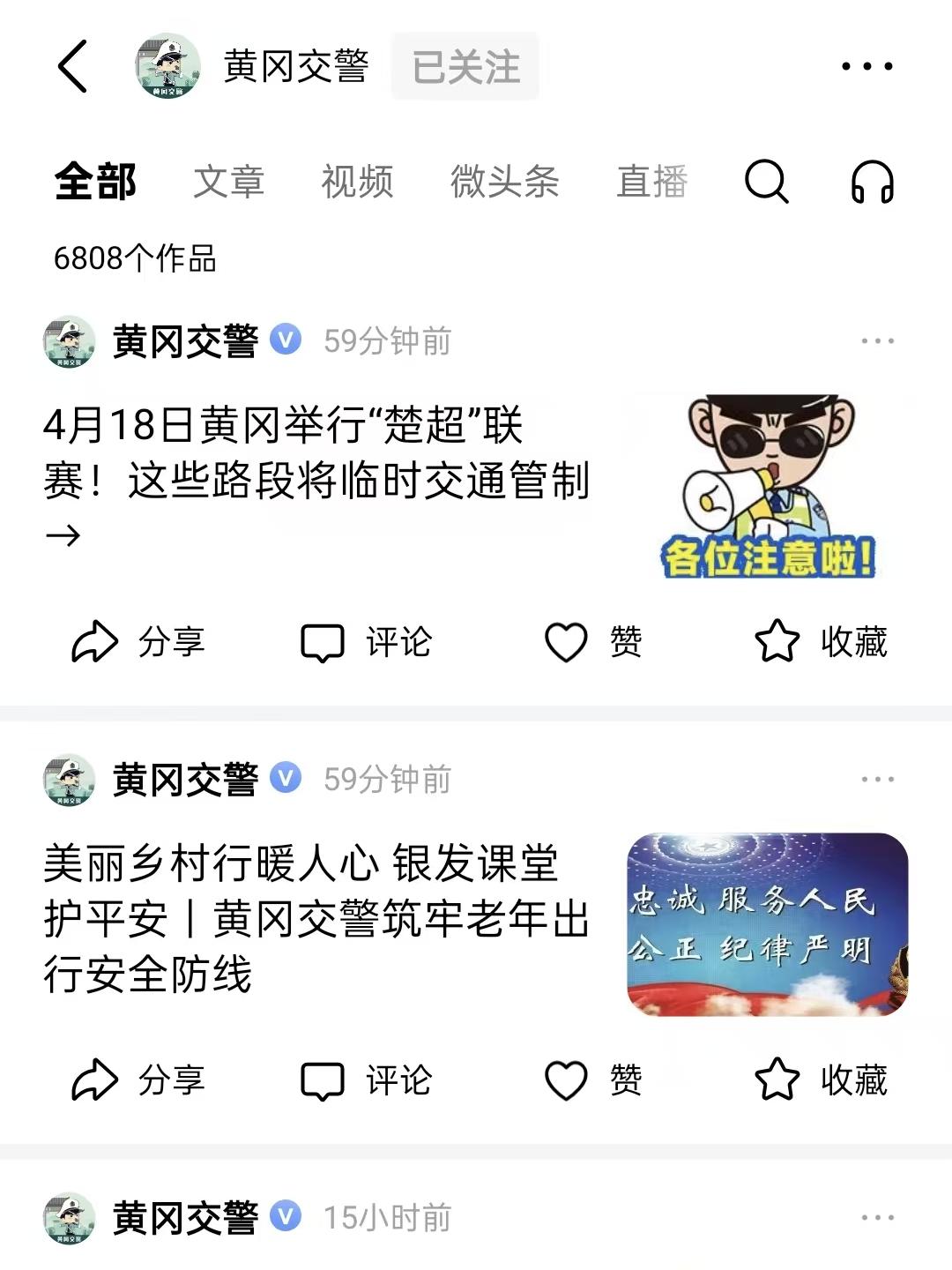This screenshot has width=952, height=1270.
Task: Open the 直播 tab
Action: [651, 182]
